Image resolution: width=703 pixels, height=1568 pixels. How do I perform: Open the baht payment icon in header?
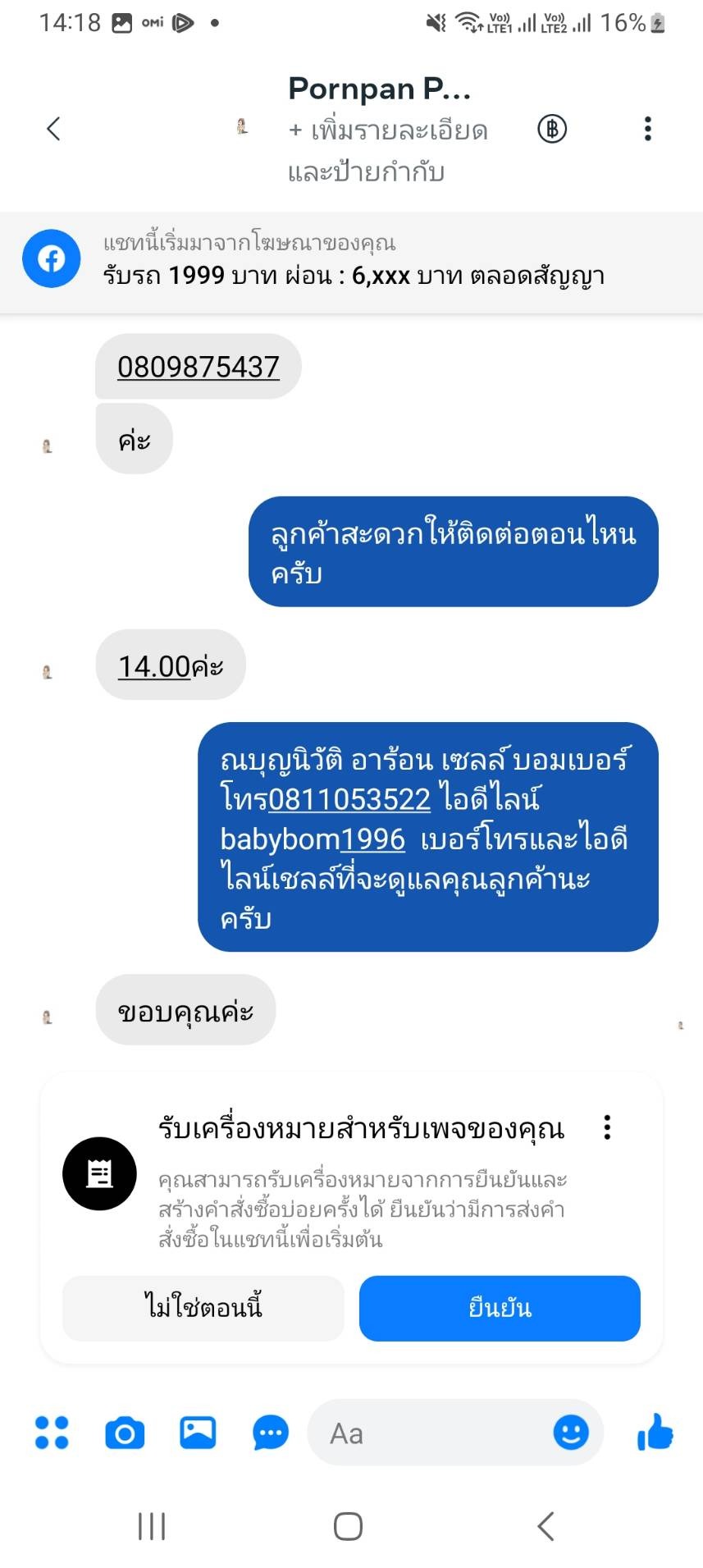coord(552,129)
